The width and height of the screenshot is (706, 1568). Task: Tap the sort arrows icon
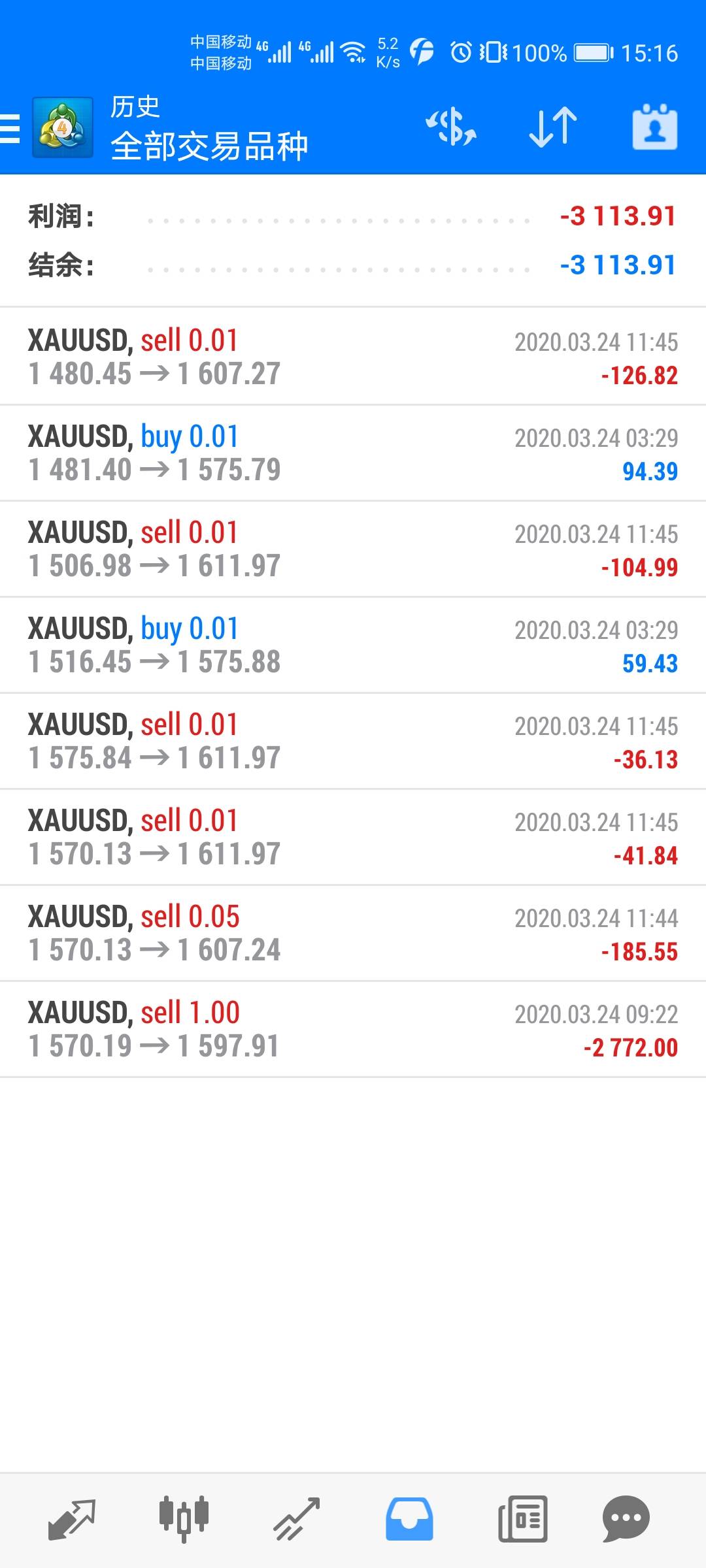[x=553, y=127]
